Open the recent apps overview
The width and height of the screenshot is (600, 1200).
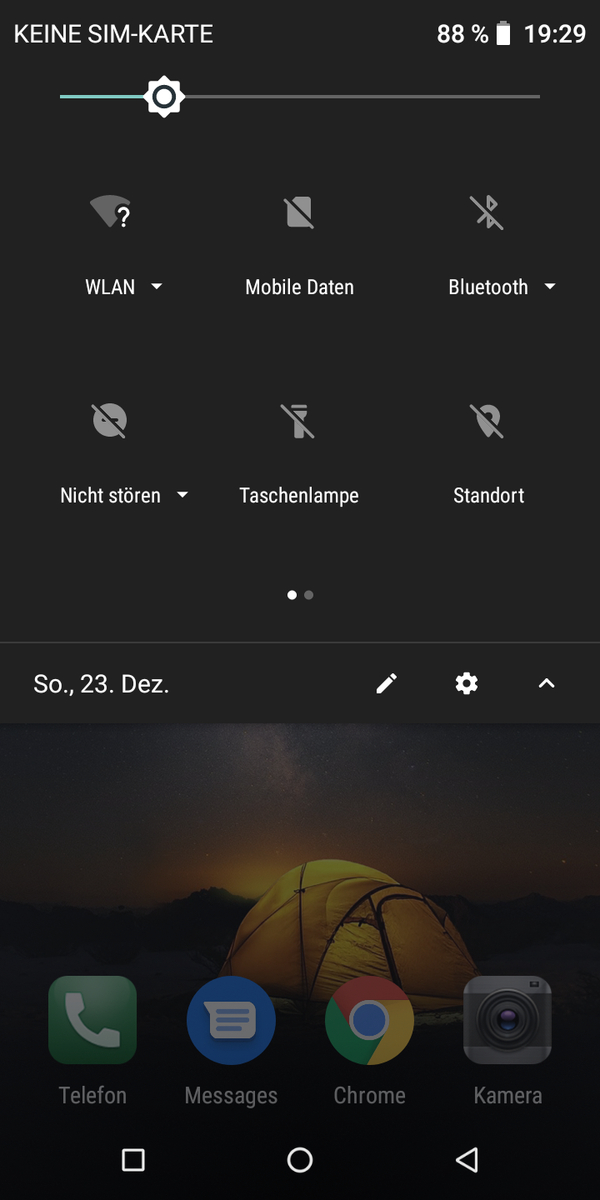click(133, 1159)
